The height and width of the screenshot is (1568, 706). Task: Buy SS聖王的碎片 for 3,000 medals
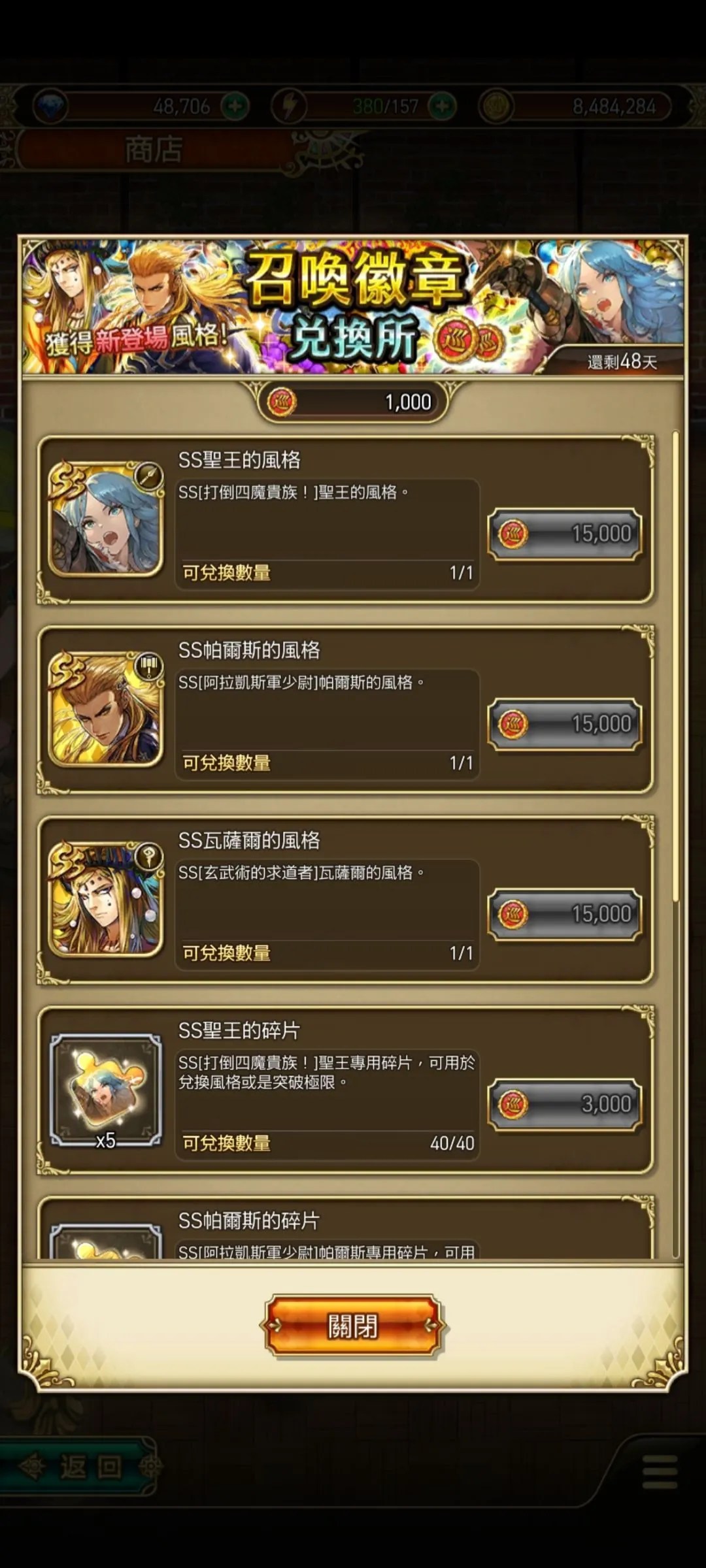(x=564, y=1104)
